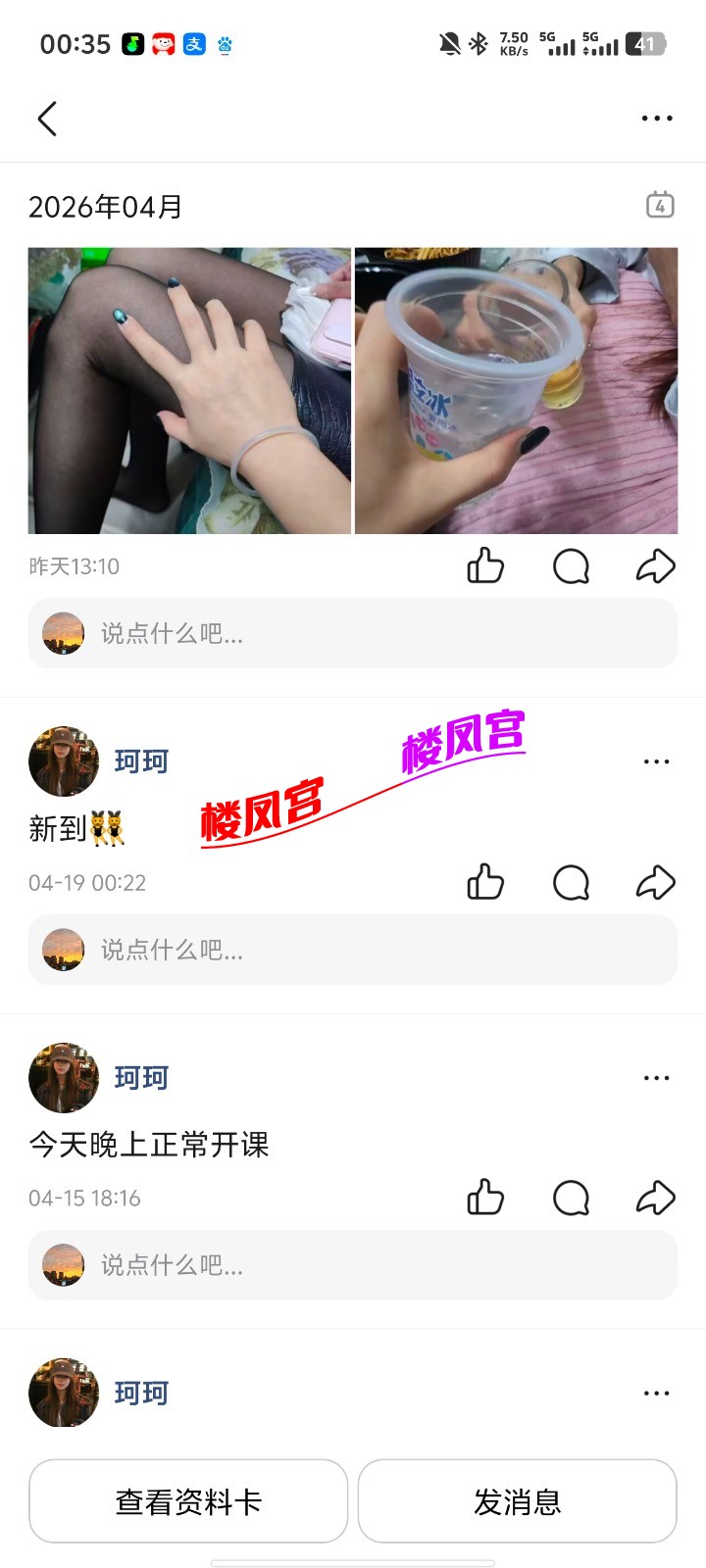Open the plastic cup photo
This screenshot has height=1568, width=706.
(516, 390)
